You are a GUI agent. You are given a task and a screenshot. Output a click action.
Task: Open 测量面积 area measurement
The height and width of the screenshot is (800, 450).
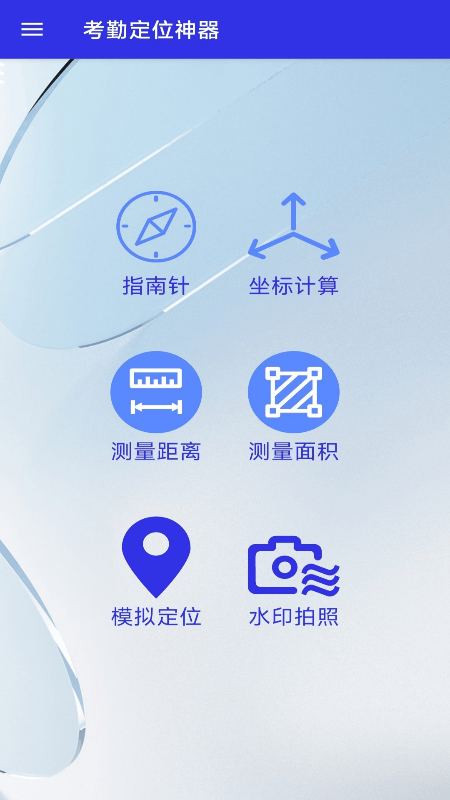click(293, 407)
